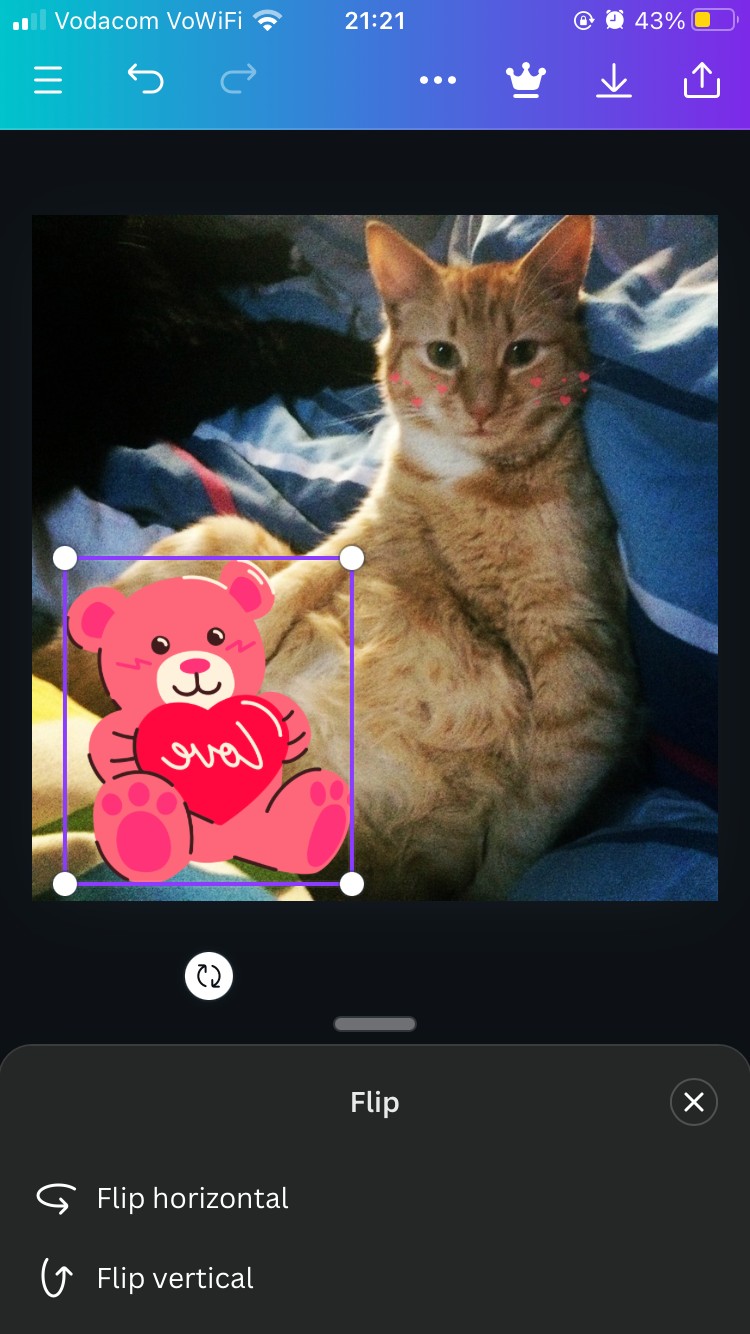750x1334 pixels.
Task: Undo the last edit
Action: [145, 79]
